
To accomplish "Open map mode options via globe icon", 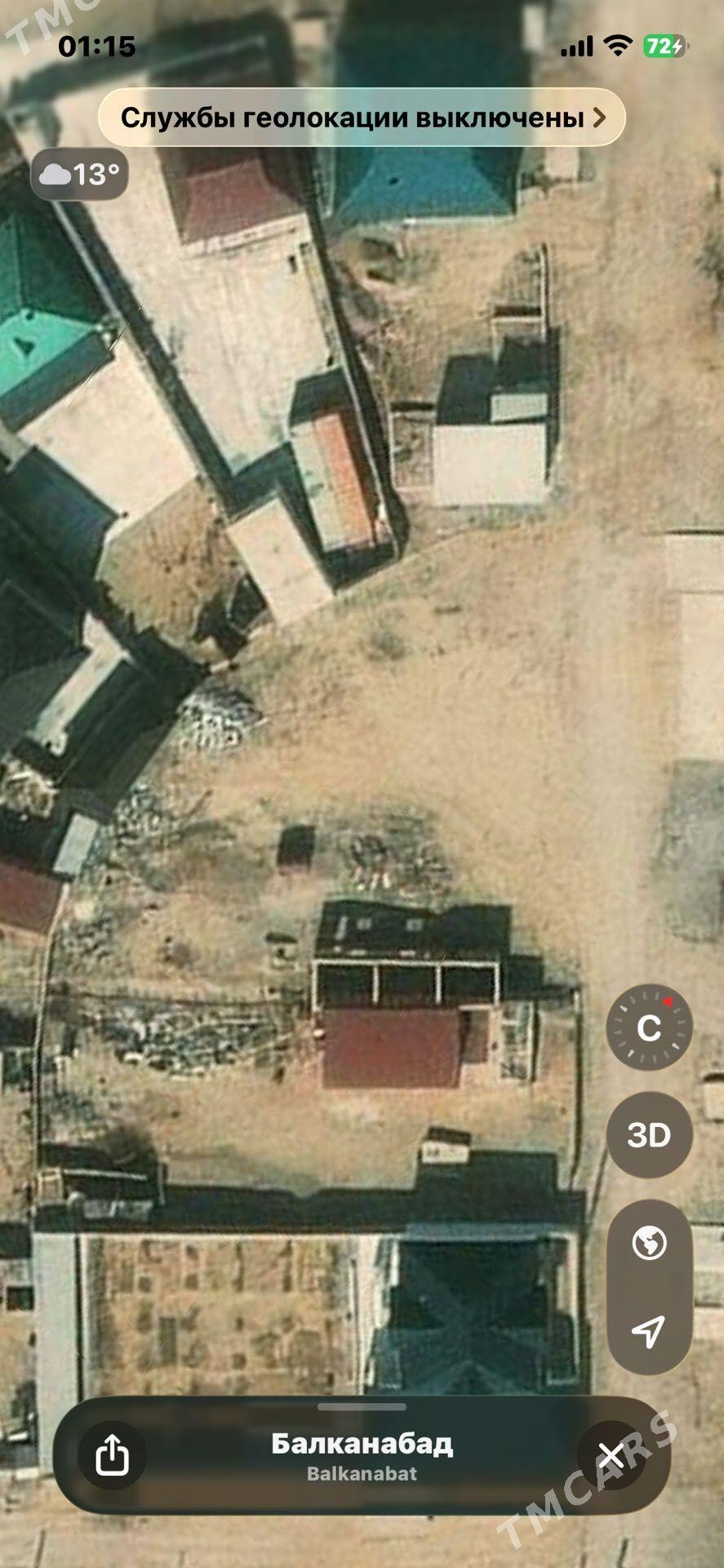I will point(649,1243).
